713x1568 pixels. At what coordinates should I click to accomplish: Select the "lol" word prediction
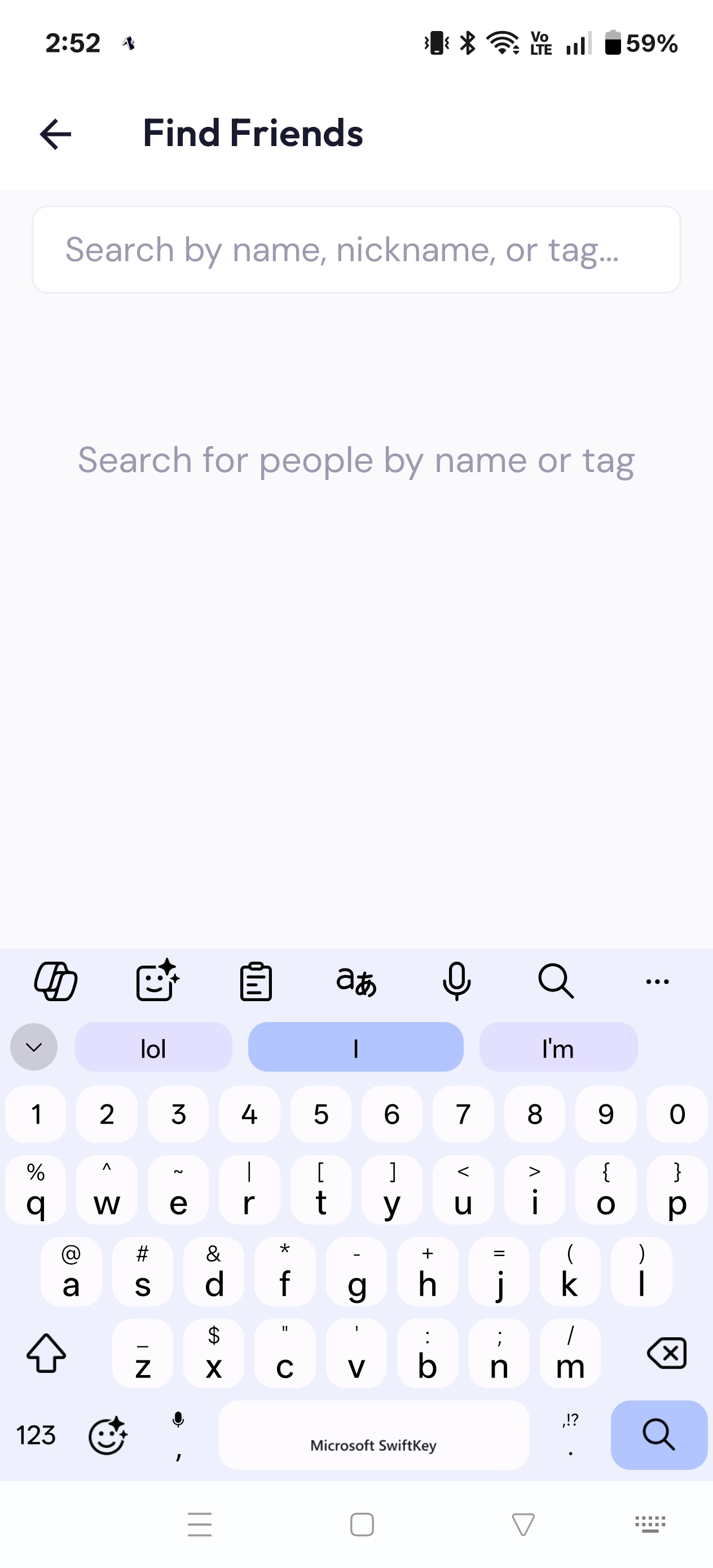[x=153, y=1047]
